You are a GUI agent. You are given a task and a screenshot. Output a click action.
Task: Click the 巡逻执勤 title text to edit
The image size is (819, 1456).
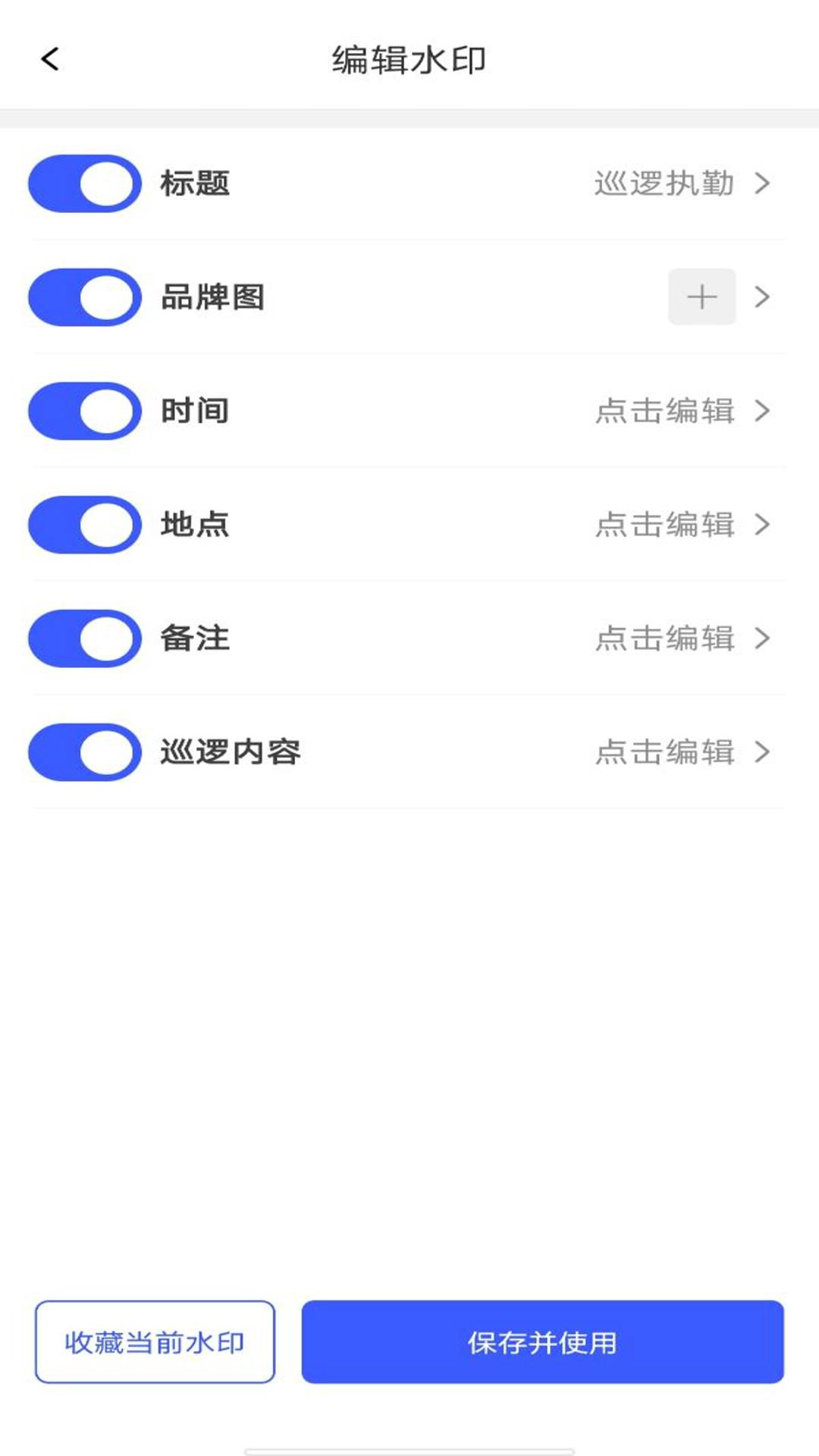[x=665, y=184]
